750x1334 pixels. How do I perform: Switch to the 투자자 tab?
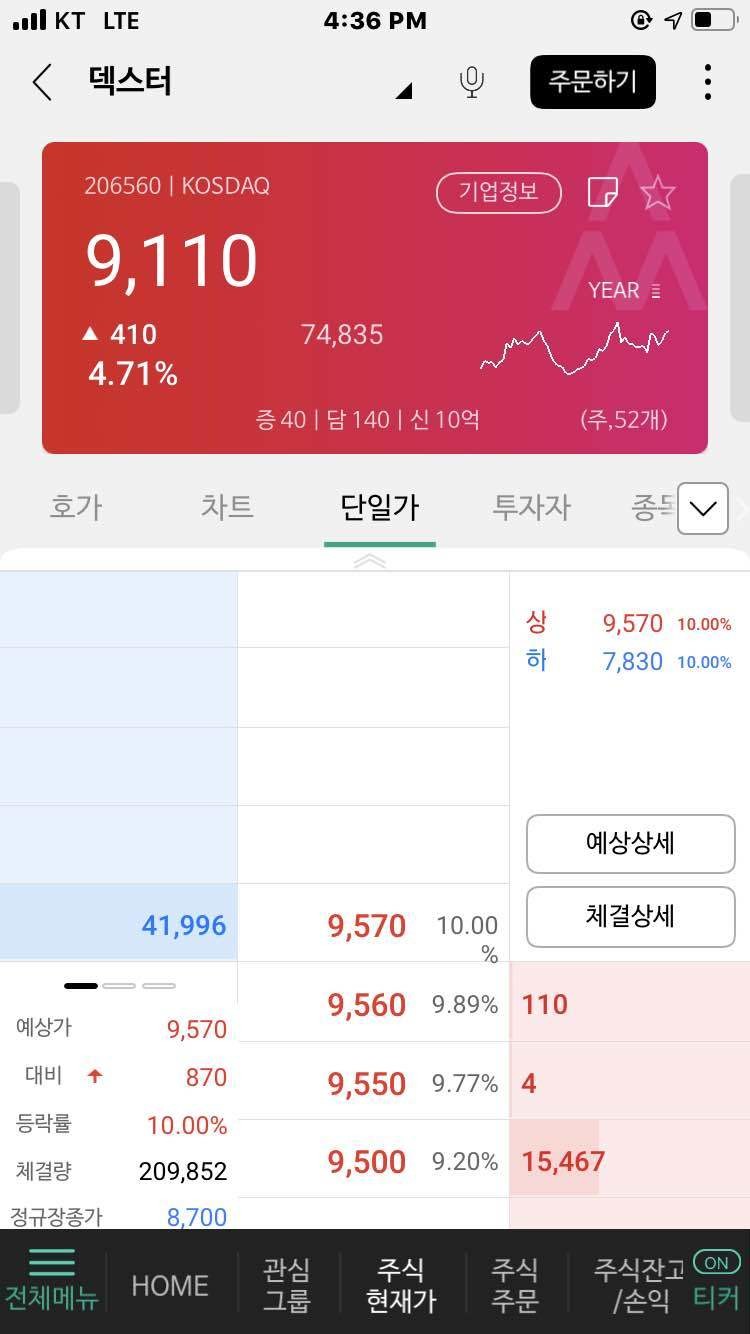pos(530,507)
